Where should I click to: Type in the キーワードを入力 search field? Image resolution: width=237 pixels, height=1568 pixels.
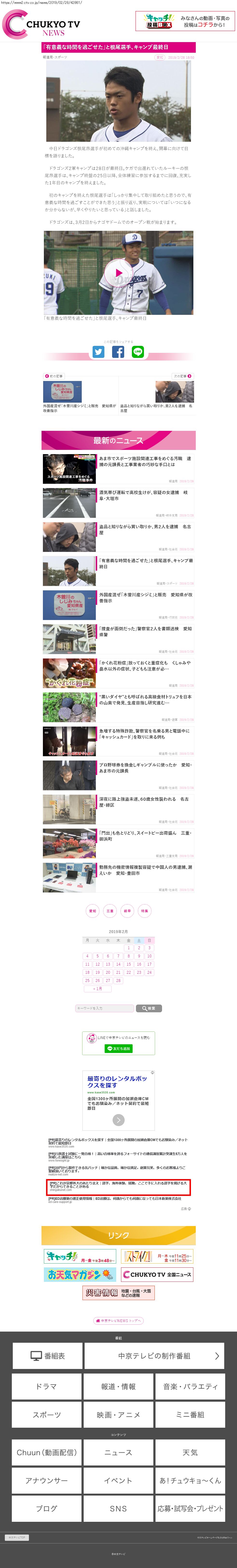pos(104,1009)
